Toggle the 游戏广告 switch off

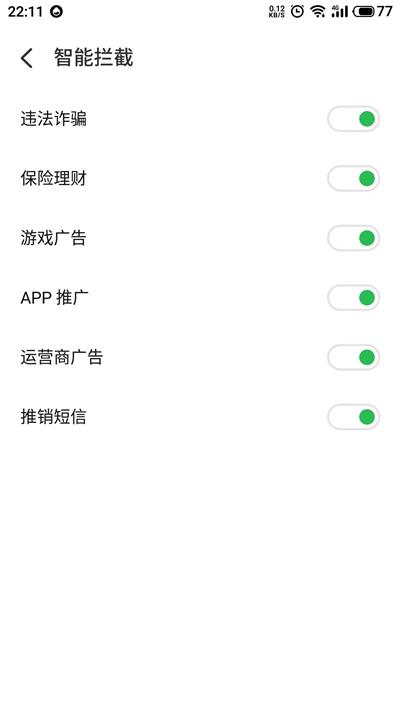click(x=353, y=238)
